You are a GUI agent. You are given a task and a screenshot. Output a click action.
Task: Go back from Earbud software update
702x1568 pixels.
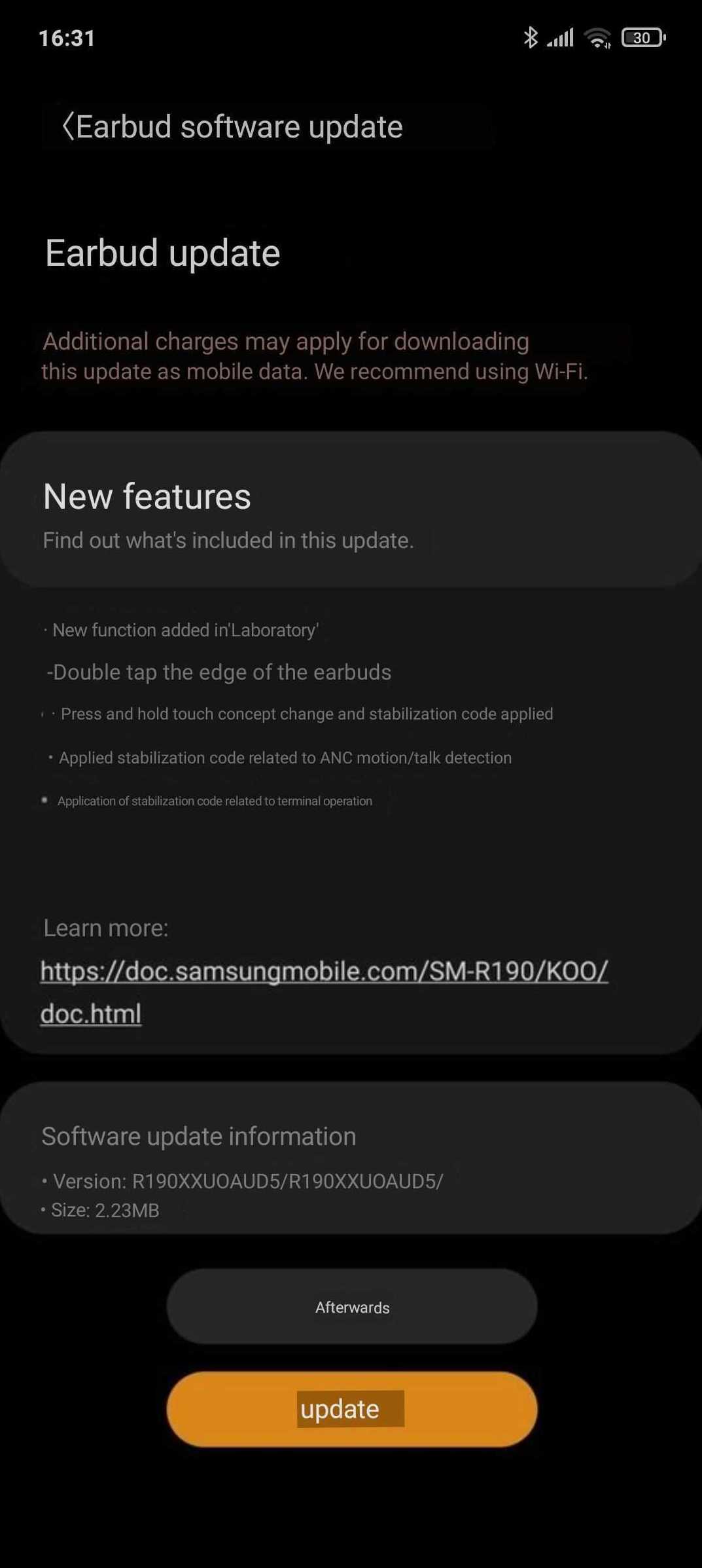(x=67, y=126)
